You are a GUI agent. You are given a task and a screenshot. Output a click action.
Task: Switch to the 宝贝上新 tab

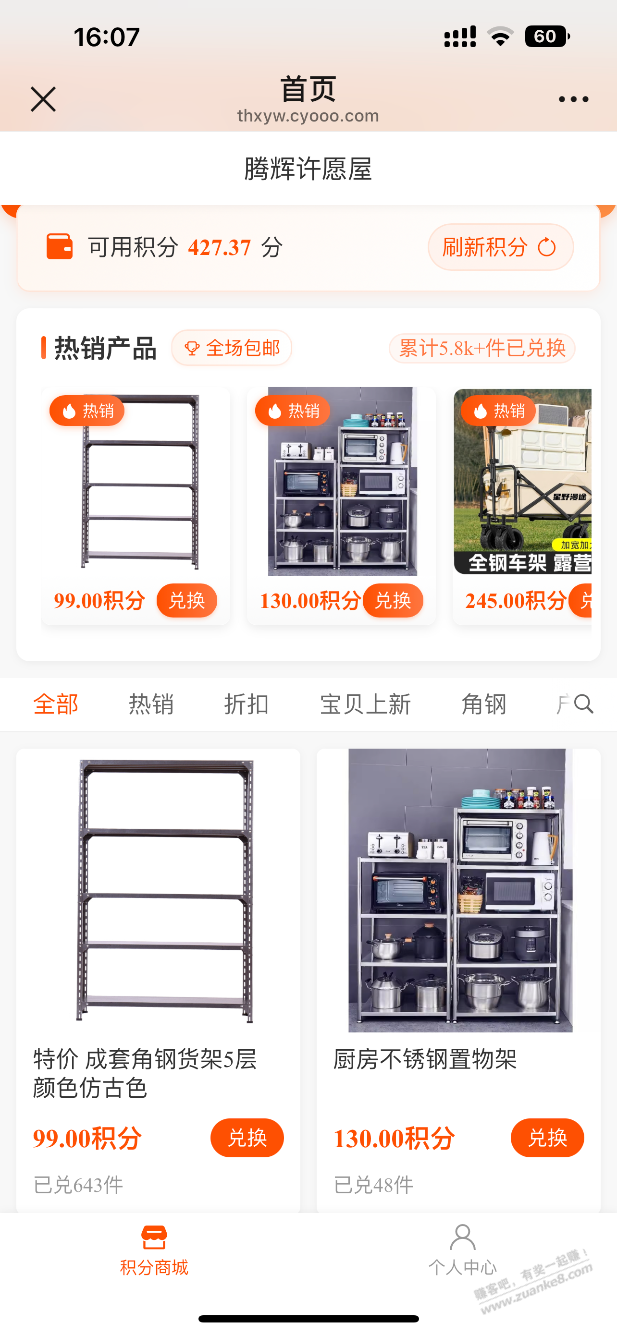pyautogui.click(x=365, y=704)
